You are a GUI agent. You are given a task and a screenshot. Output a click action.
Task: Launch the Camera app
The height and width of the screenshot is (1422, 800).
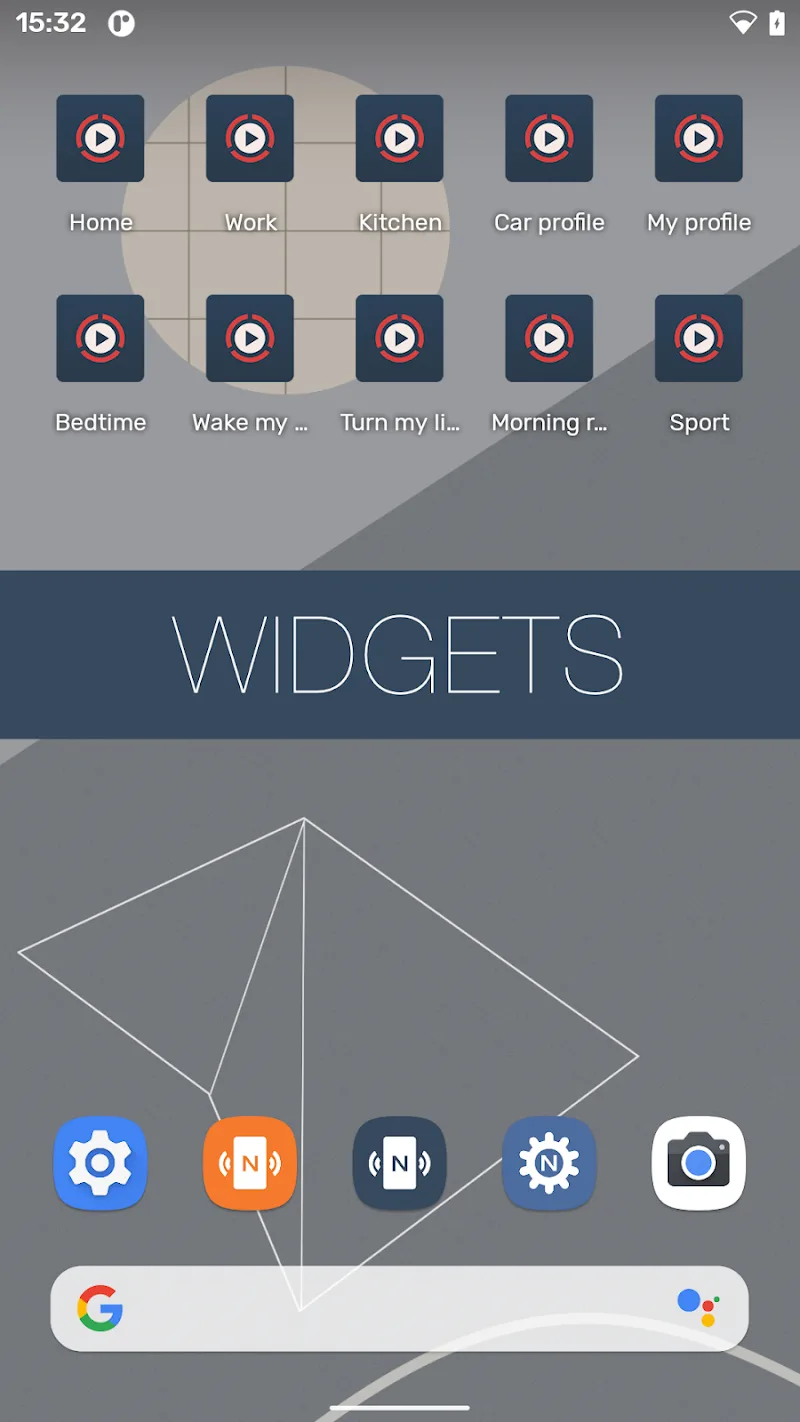coord(699,1163)
